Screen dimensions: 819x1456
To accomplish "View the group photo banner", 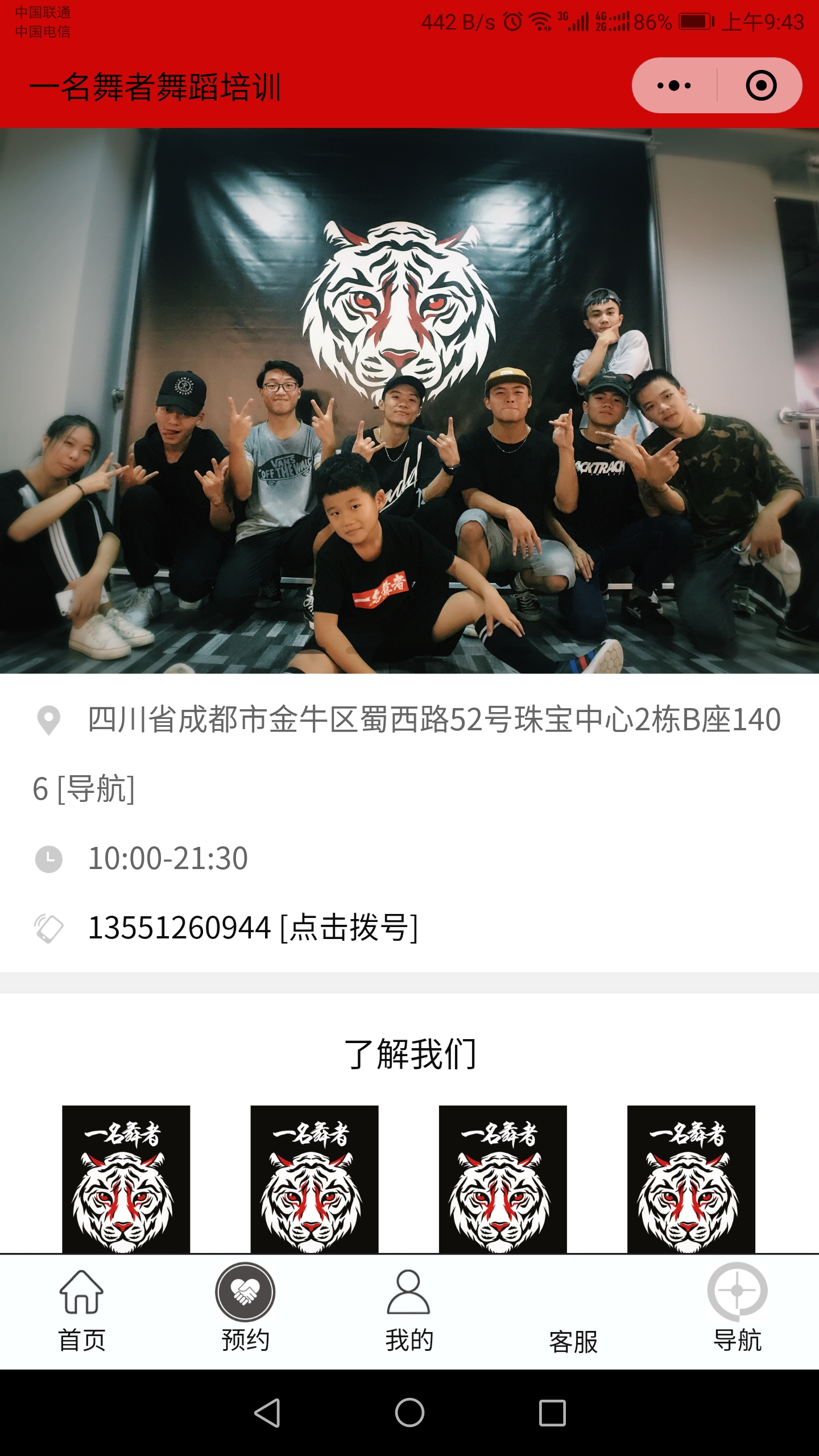I will tap(409, 401).
